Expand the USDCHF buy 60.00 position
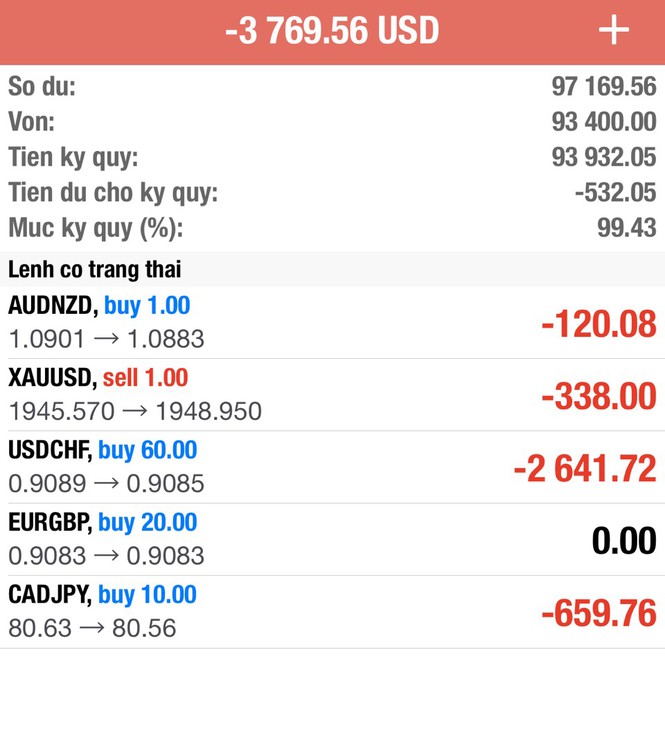Image resolution: width=665 pixels, height=733 pixels. coord(332,467)
